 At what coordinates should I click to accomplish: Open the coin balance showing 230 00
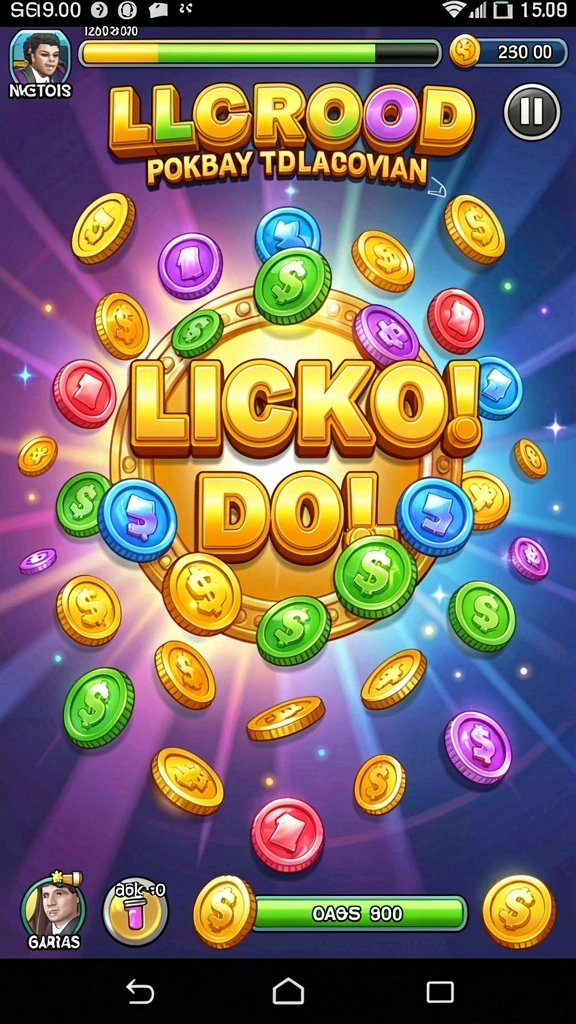click(509, 52)
